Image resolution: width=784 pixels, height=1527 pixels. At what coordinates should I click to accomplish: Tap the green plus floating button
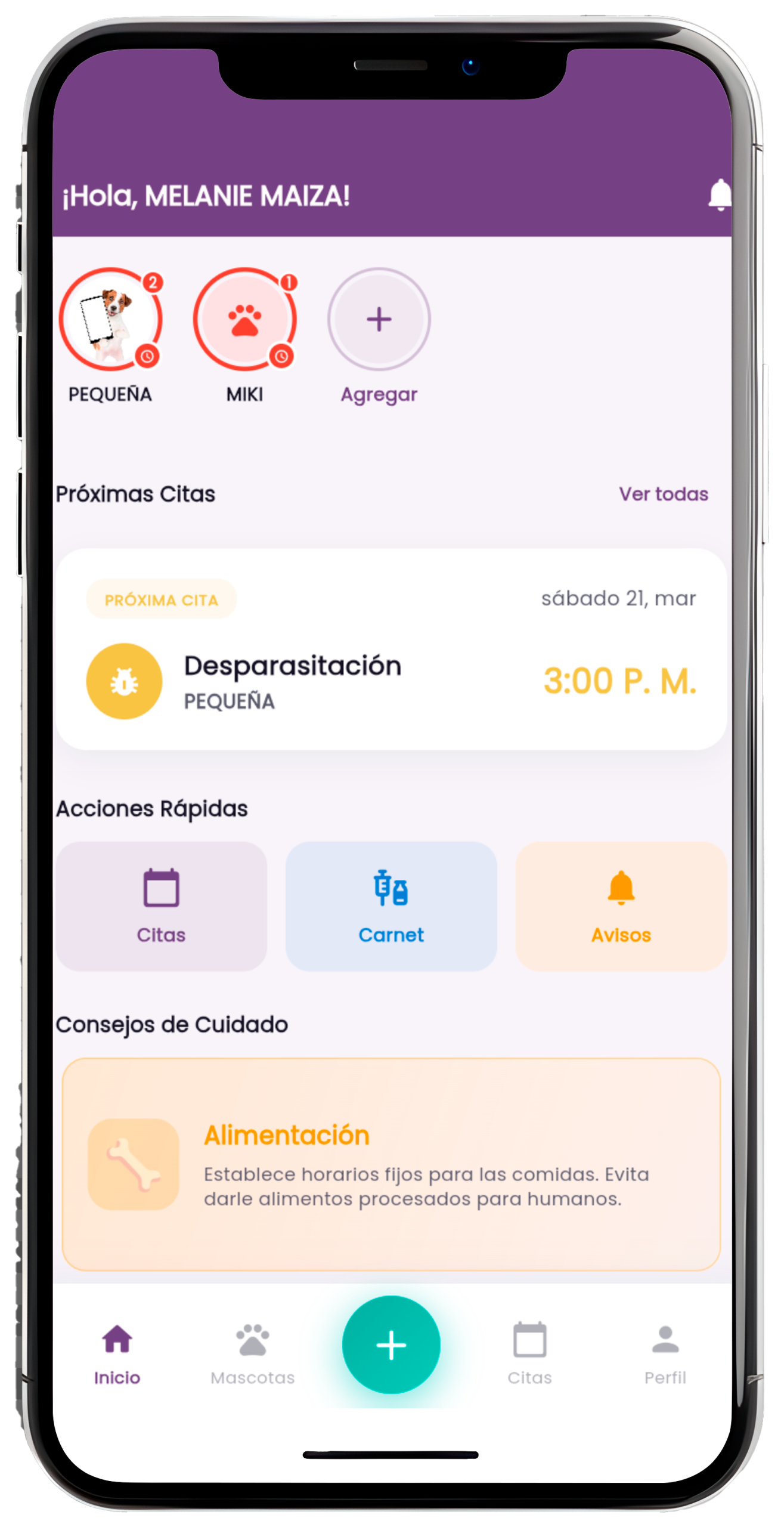coord(391,1345)
